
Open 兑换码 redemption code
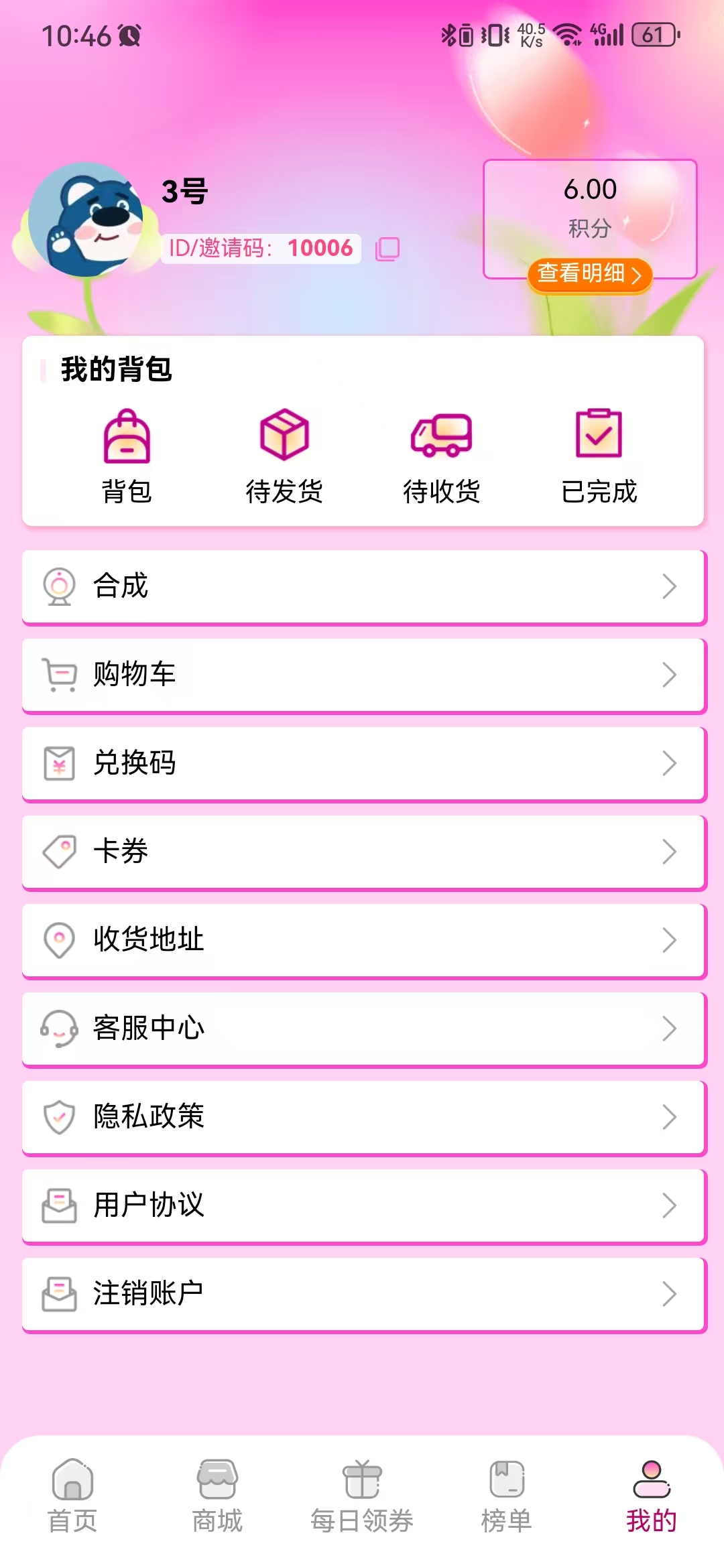click(x=363, y=763)
